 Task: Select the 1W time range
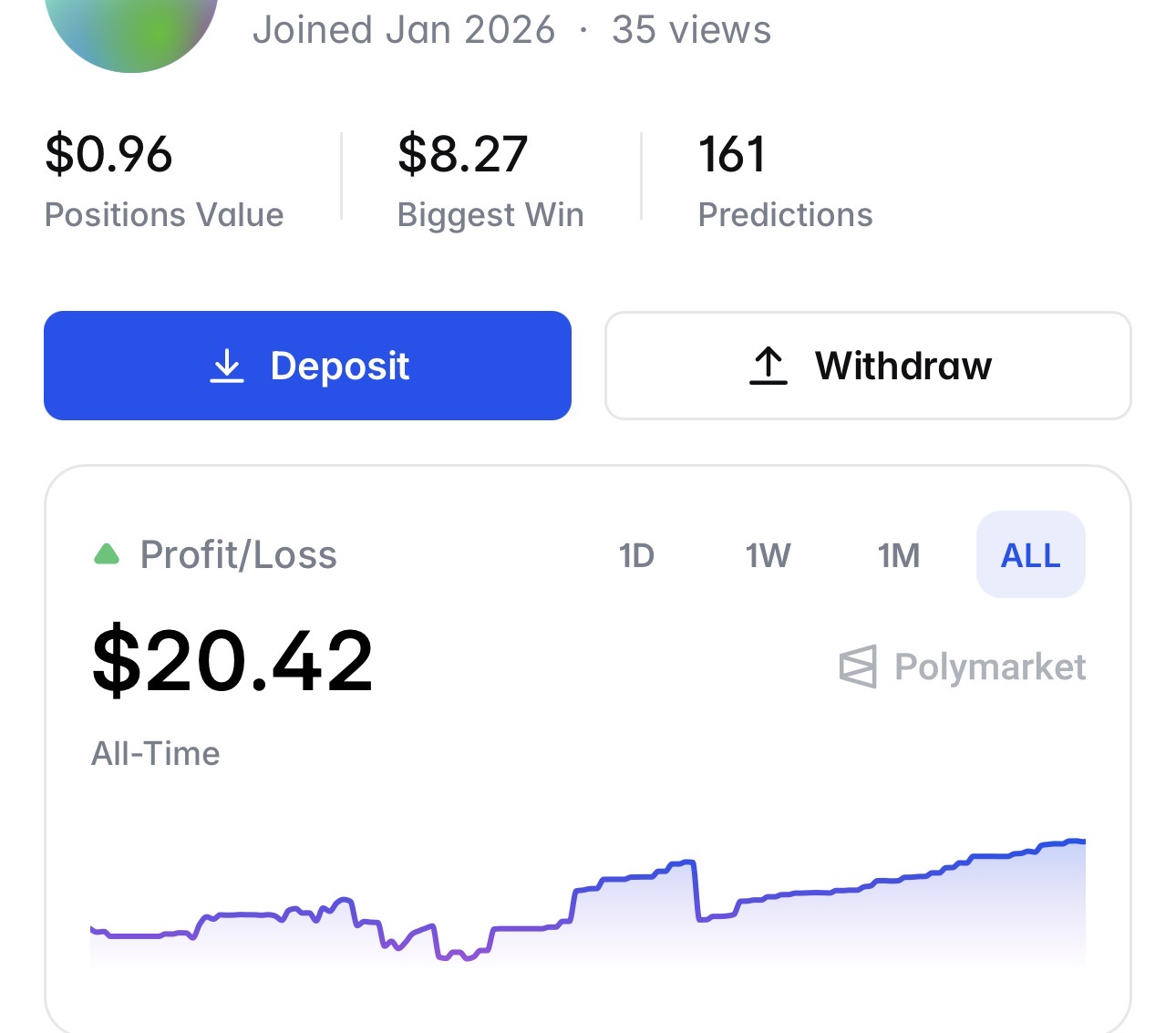[768, 555]
